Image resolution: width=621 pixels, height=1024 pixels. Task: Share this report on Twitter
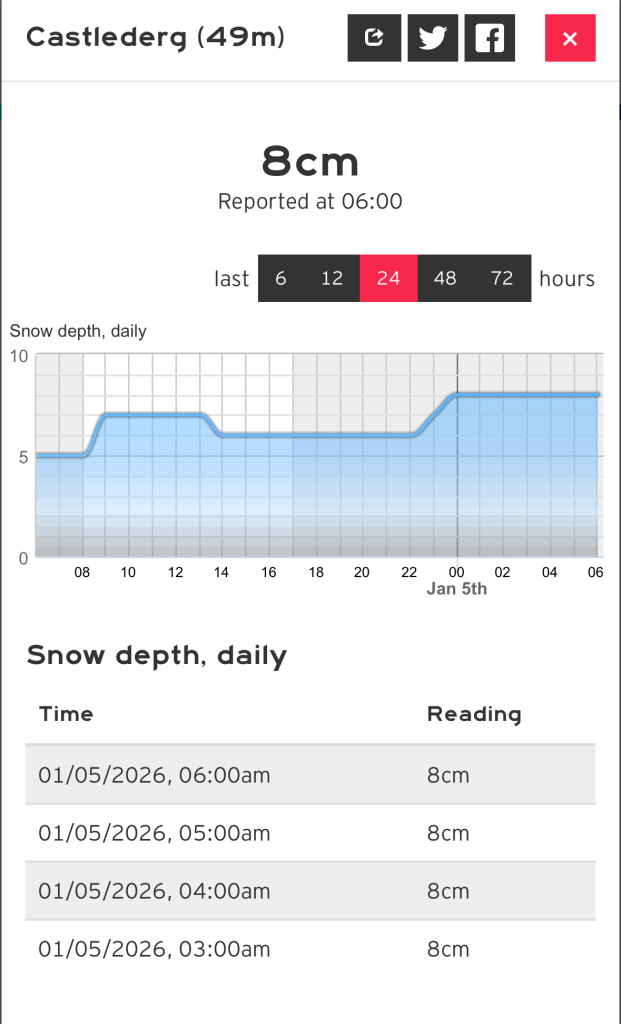pos(432,38)
